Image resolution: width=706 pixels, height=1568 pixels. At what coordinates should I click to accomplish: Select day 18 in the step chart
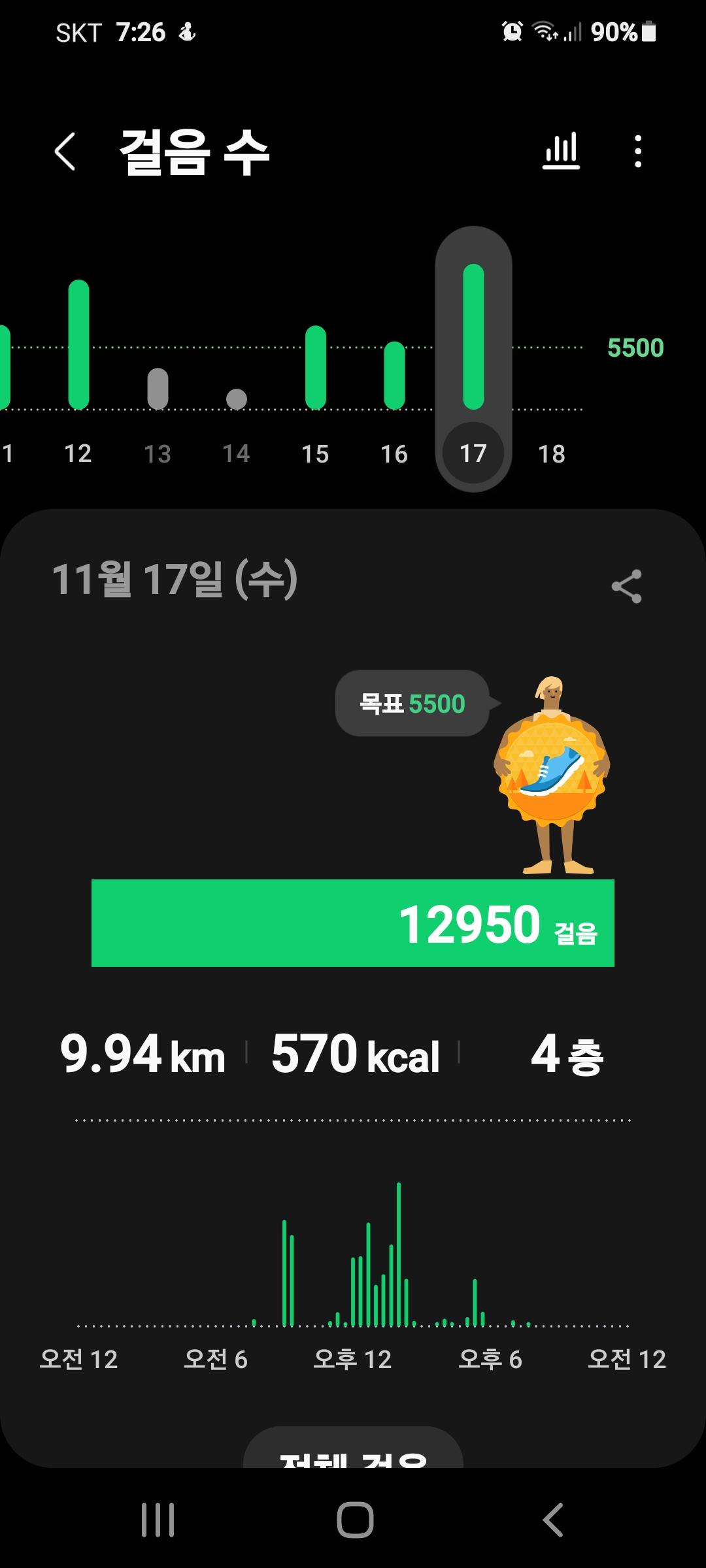click(x=552, y=453)
